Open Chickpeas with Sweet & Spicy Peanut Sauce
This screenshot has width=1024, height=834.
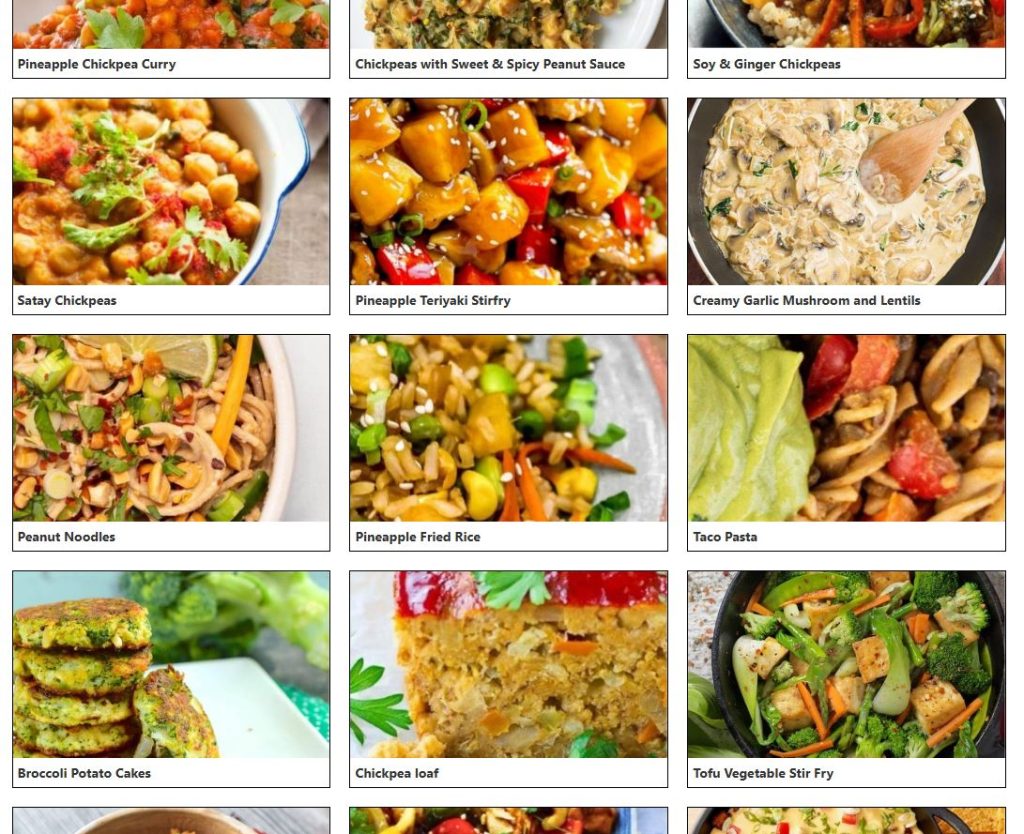click(x=490, y=64)
